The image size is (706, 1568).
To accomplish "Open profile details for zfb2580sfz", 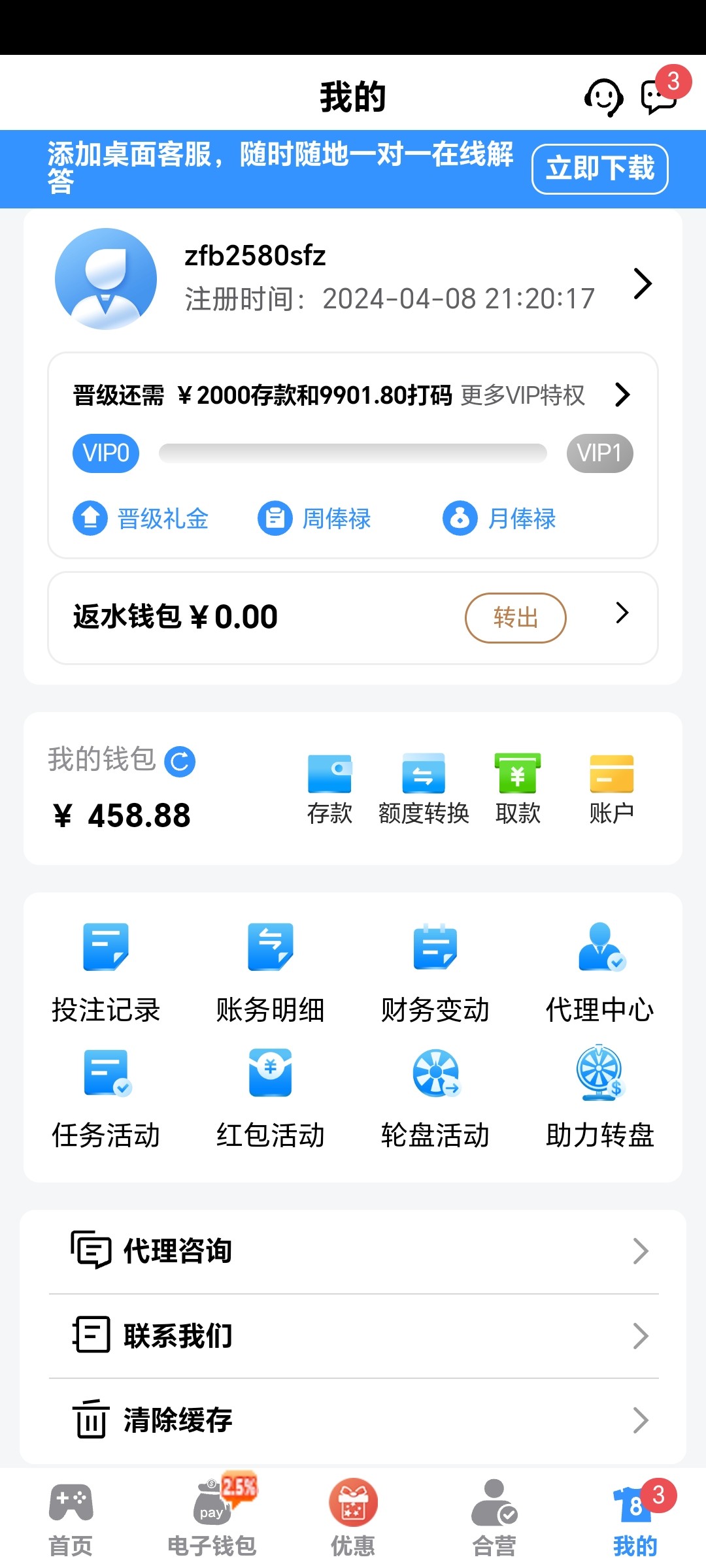I will tap(643, 284).
